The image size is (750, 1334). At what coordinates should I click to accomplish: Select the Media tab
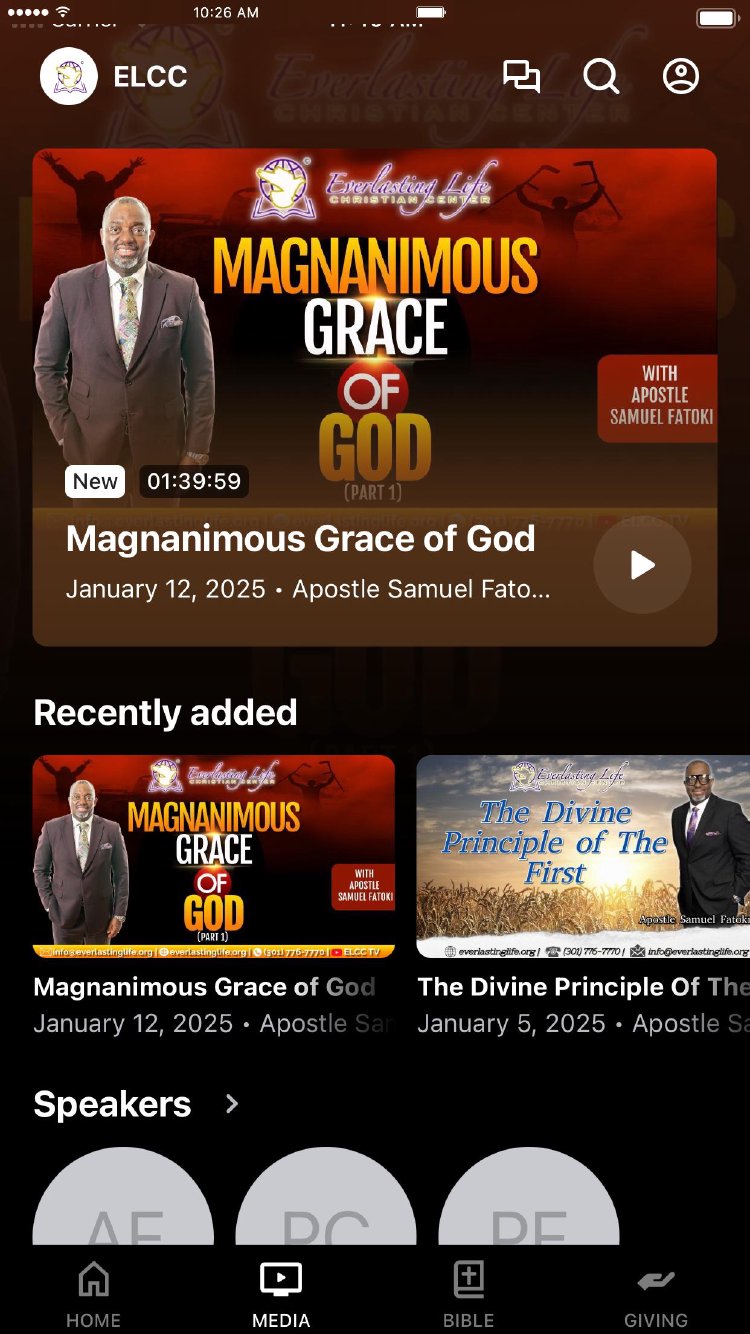(281, 1294)
